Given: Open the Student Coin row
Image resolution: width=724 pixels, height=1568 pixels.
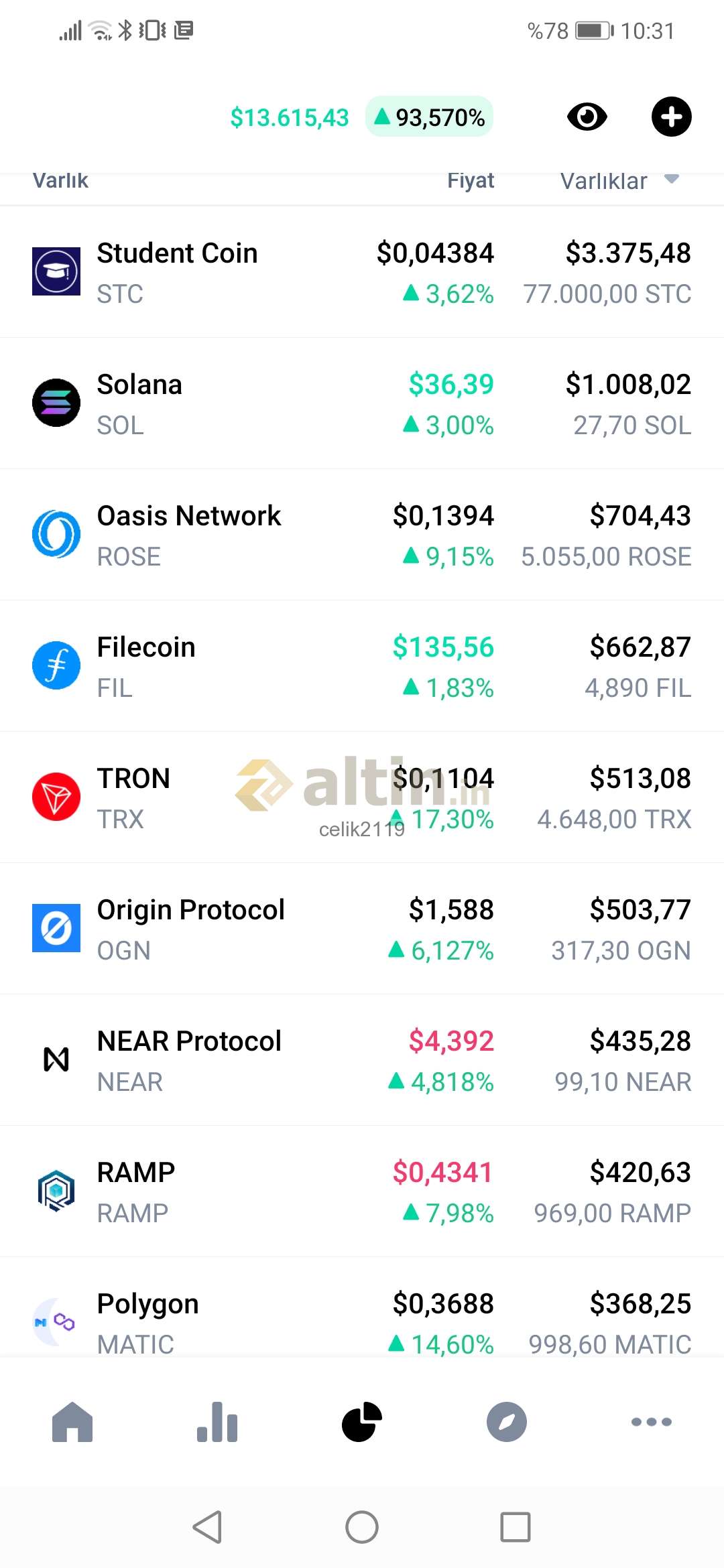Looking at the screenshot, I should pos(362,272).
